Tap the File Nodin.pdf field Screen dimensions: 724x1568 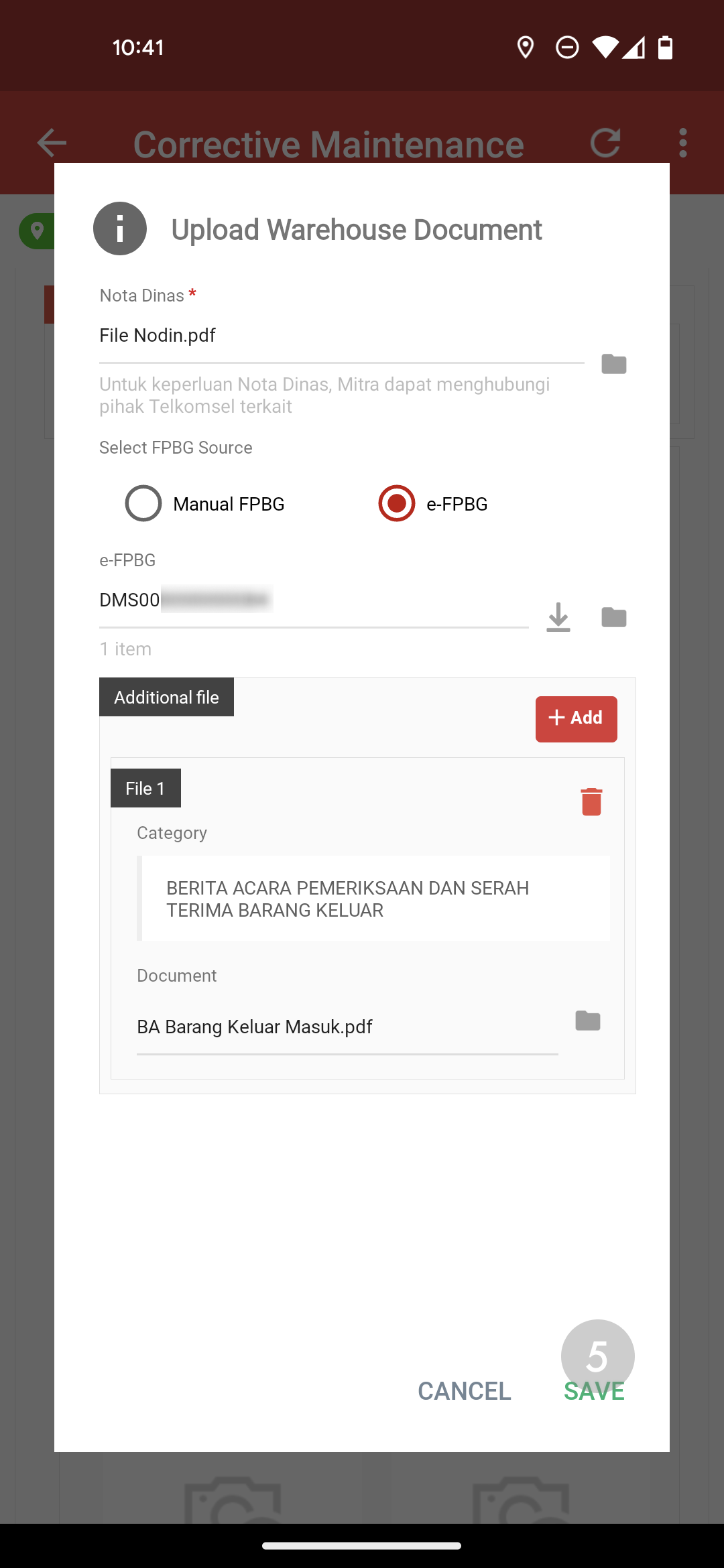pyautogui.click(x=342, y=336)
